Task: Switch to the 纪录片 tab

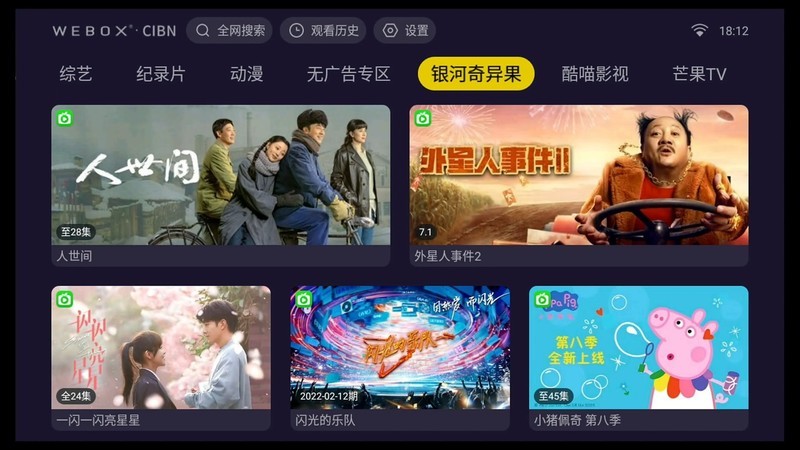Action: coord(161,74)
